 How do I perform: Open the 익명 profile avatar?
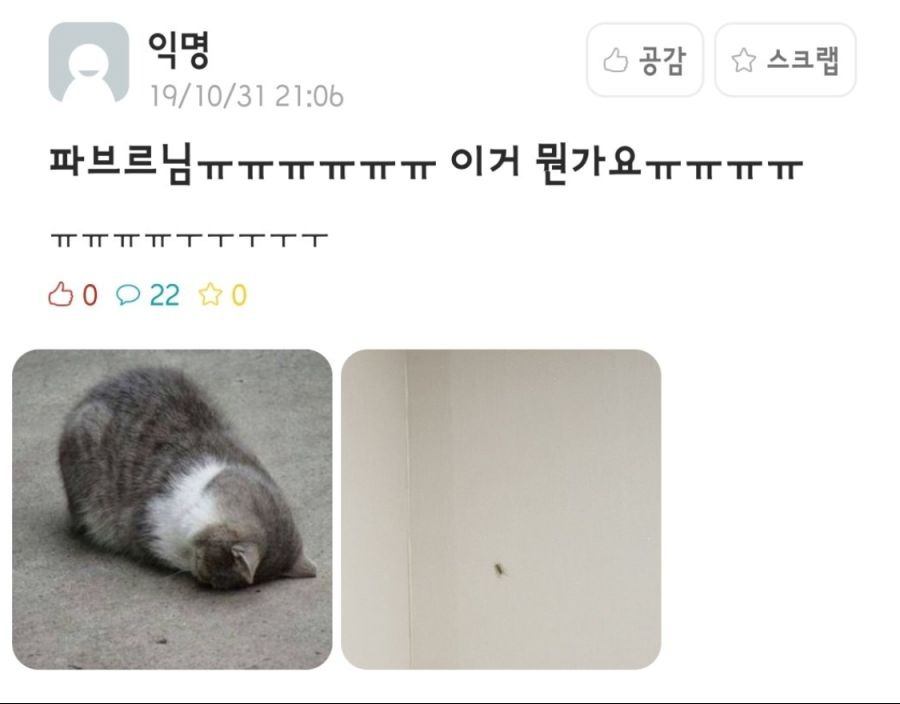[x=89, y=62]
